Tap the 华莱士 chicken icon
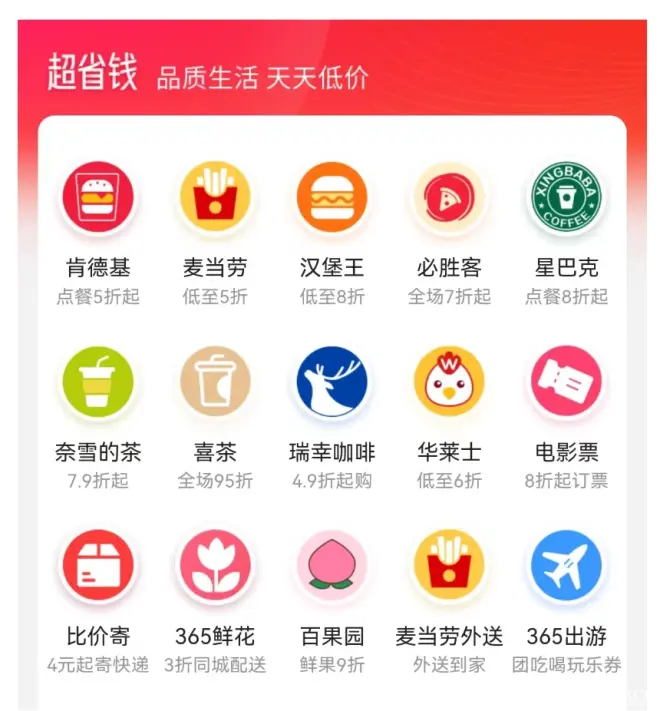Viewport: 660px width, 711px height. tap(449, 383)
